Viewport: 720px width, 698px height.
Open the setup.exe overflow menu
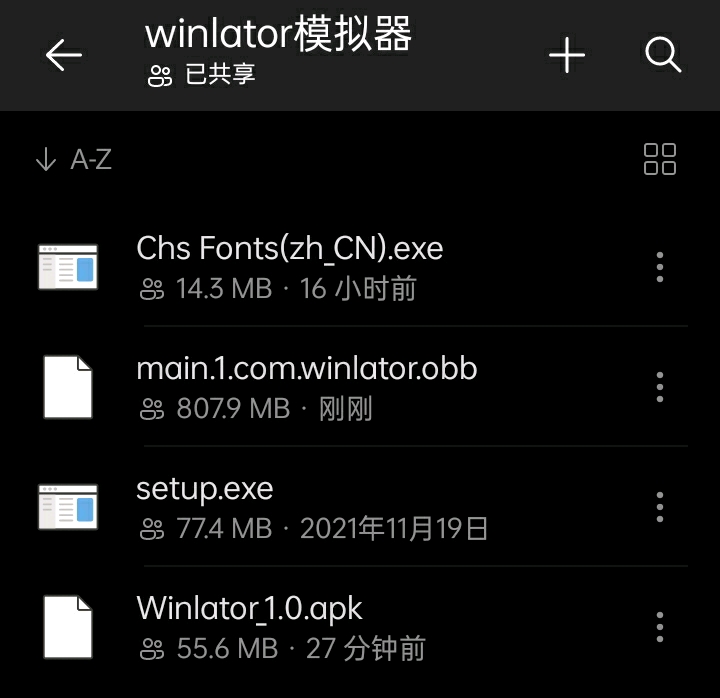point(660,507)
